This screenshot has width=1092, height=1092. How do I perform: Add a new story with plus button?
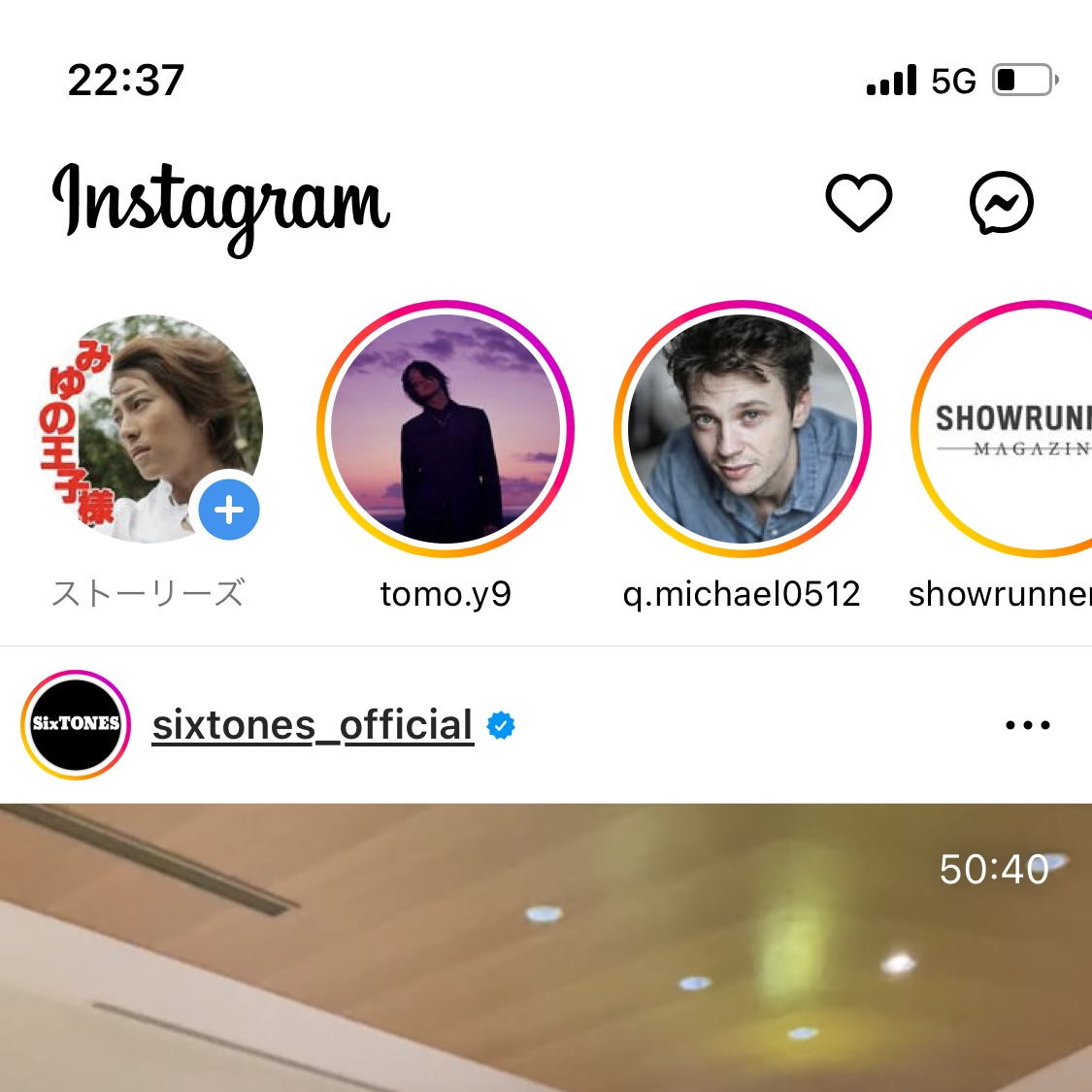pos(229,510)
